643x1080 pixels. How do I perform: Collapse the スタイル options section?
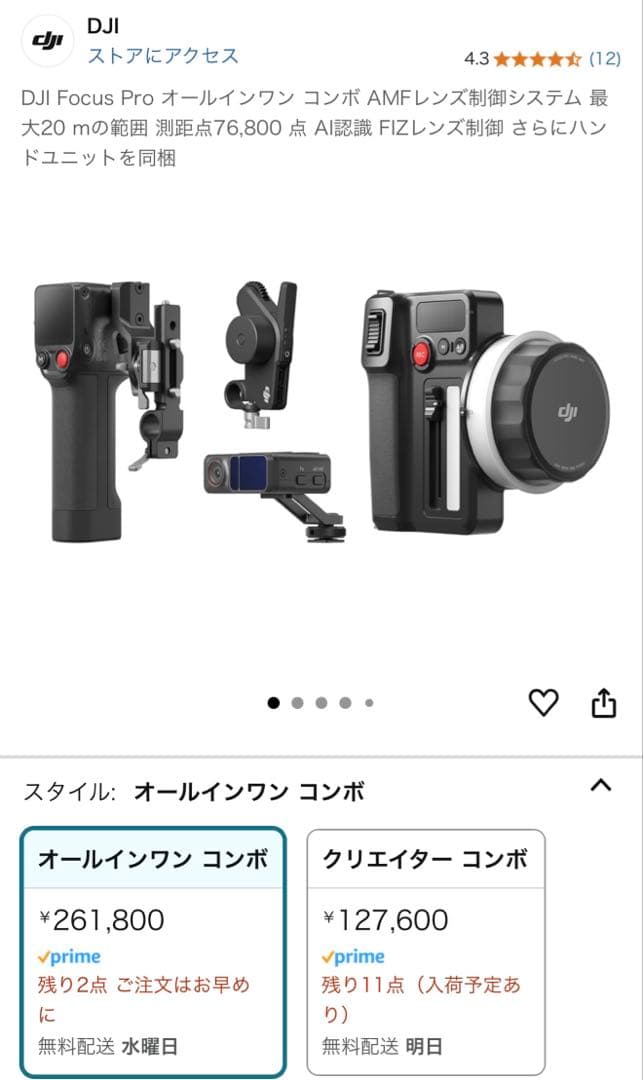pyautogui.click(x=600, y=786)
